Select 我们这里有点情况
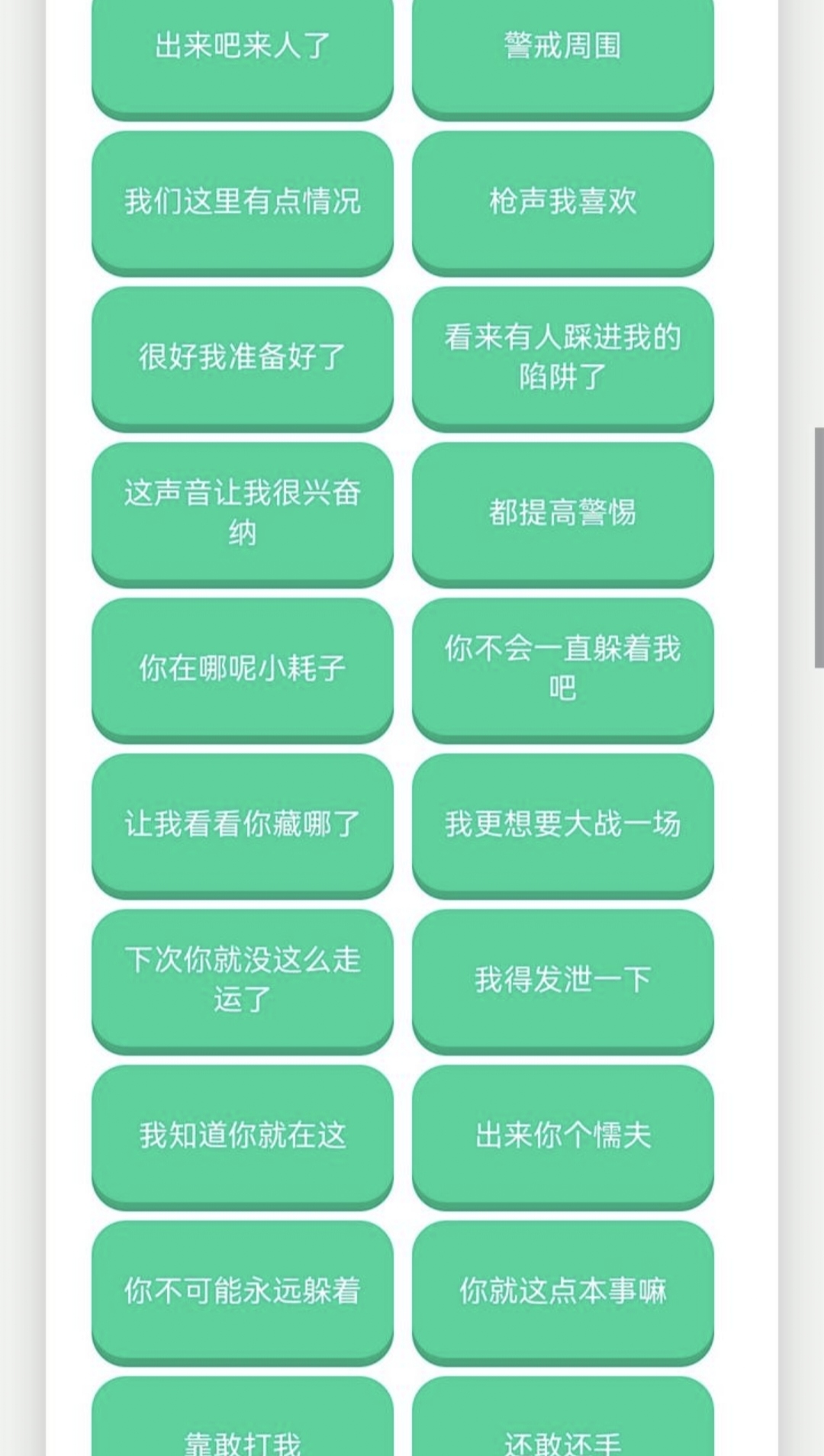 [x=243, y=201]
